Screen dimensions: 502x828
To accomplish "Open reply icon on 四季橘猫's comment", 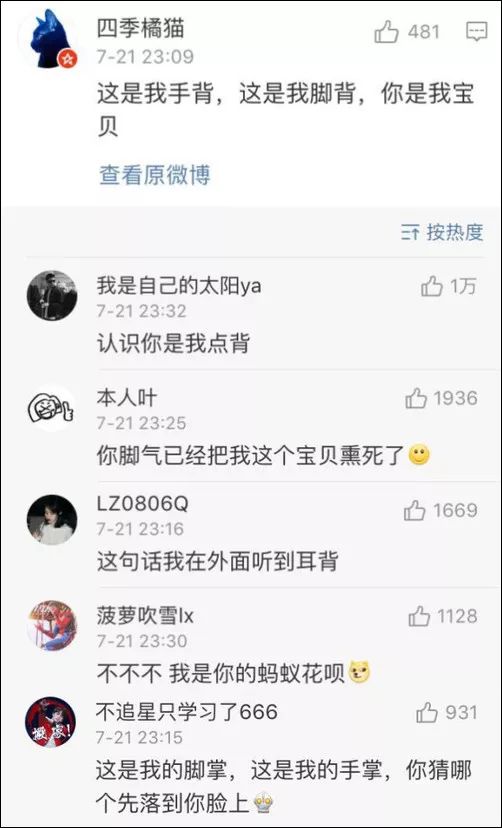I will pyautogui.click(x=476, y=32).
